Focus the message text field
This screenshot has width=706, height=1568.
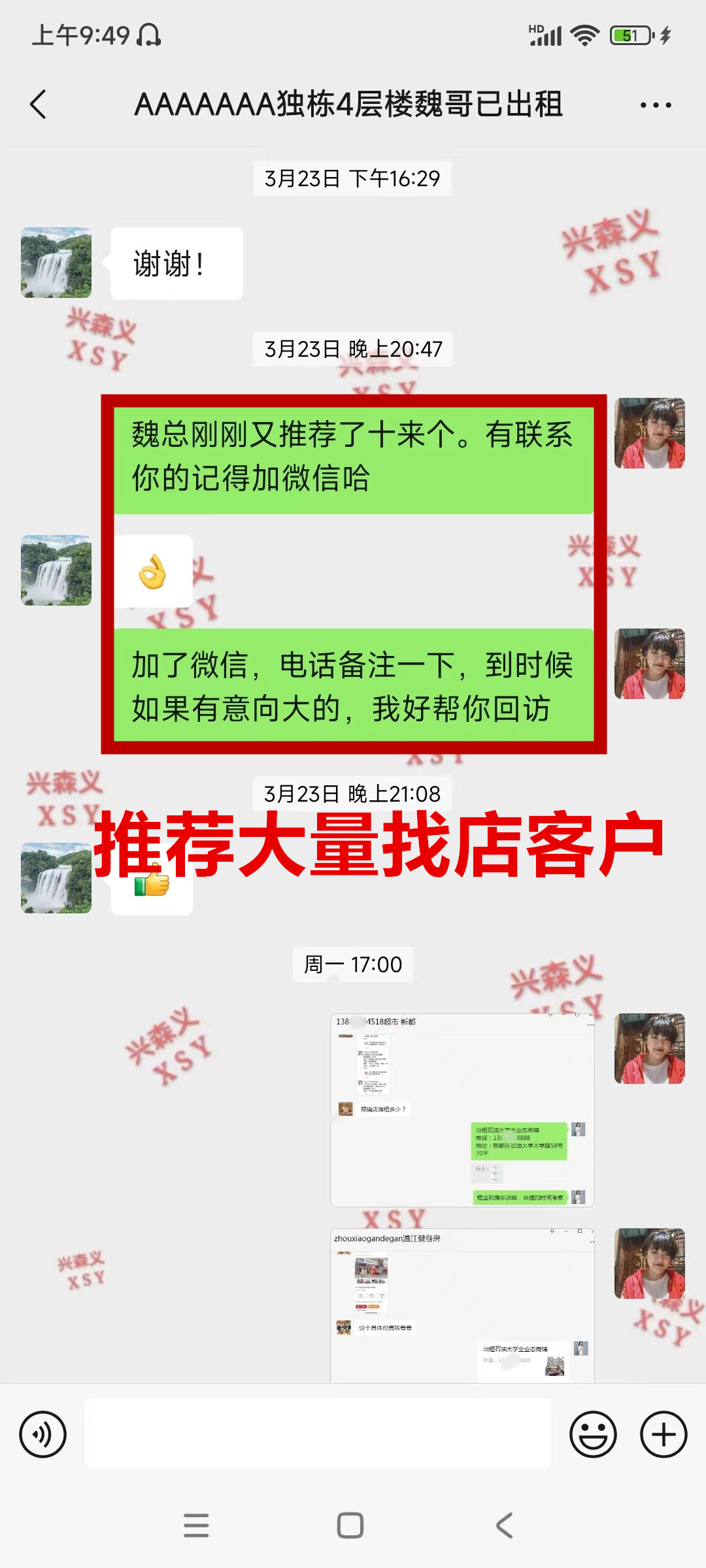tap(318, 1434)
